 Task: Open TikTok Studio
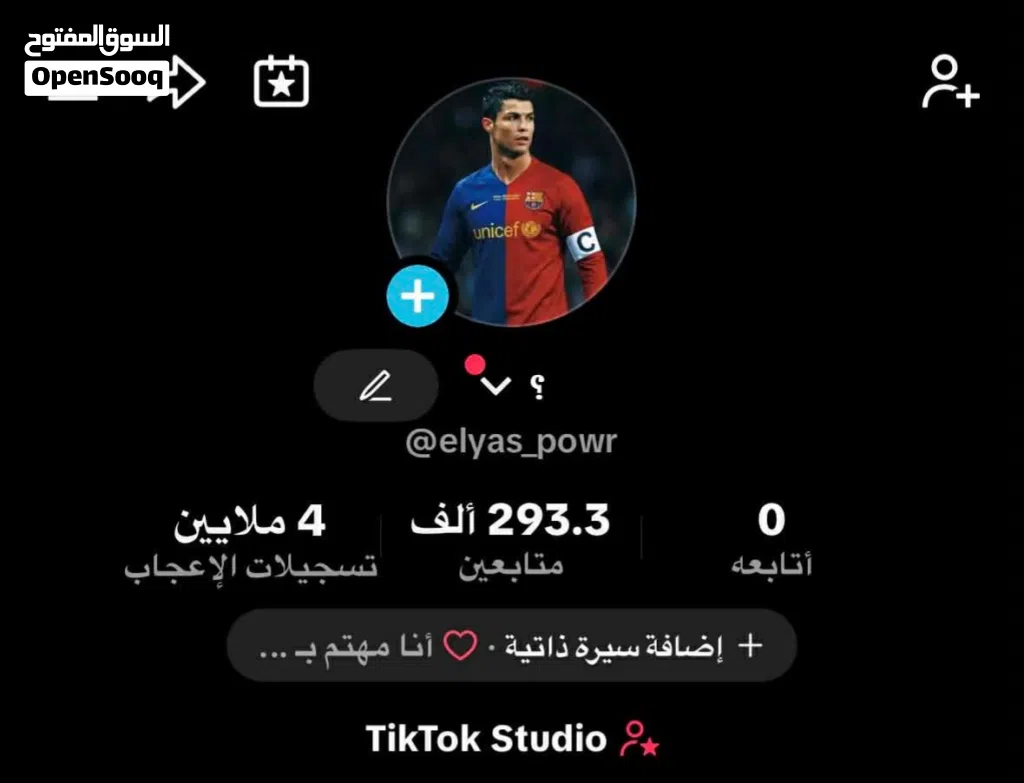(512, 739)
